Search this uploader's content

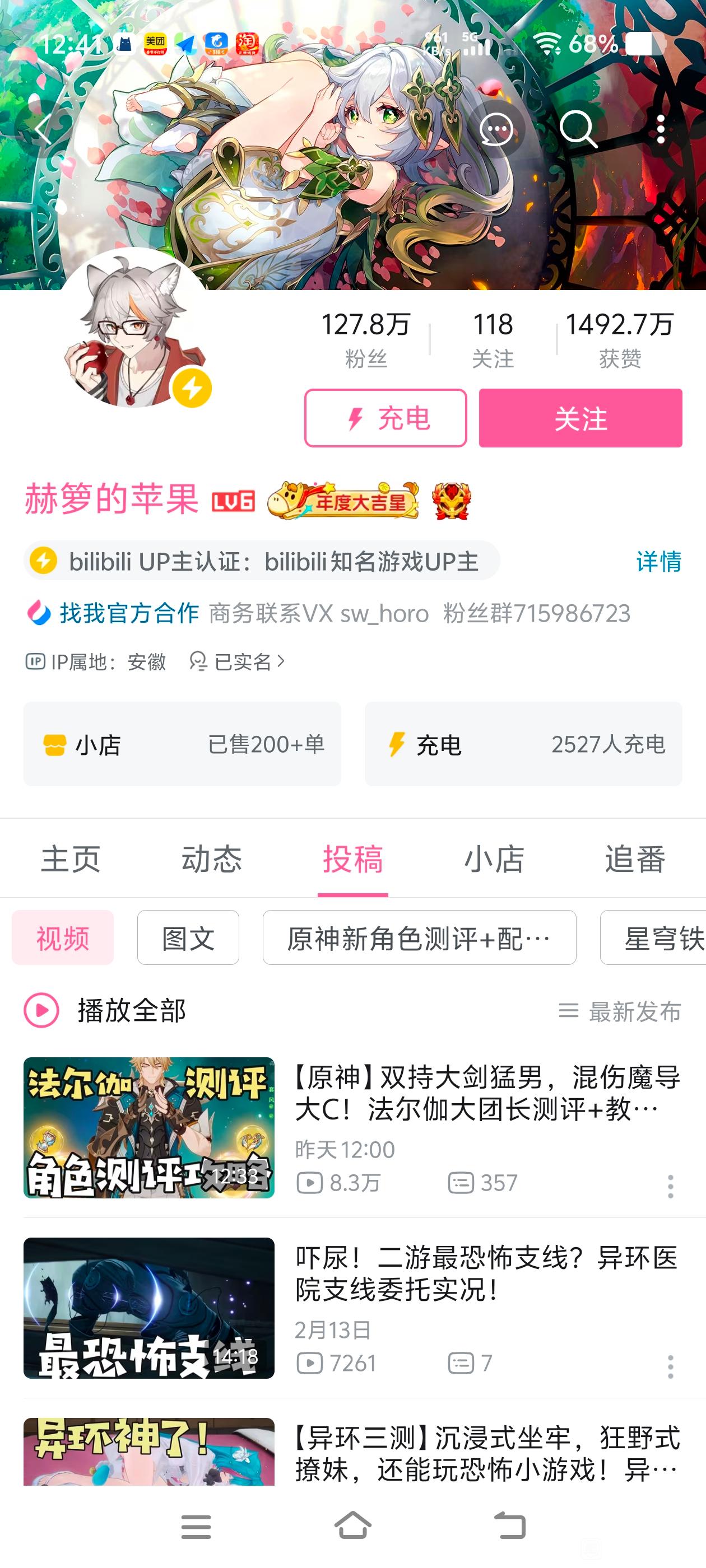point(578,129)
